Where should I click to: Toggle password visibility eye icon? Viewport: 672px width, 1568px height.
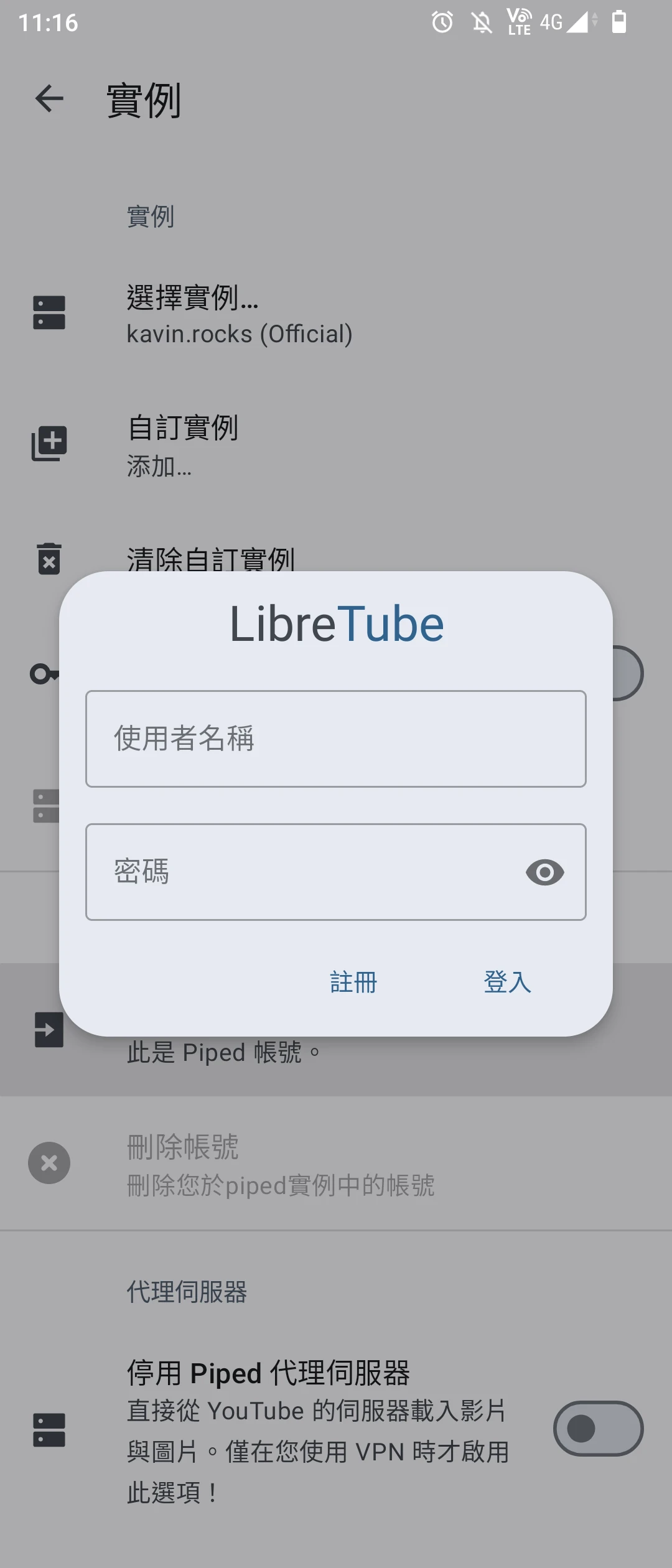[x=544, y=872]
